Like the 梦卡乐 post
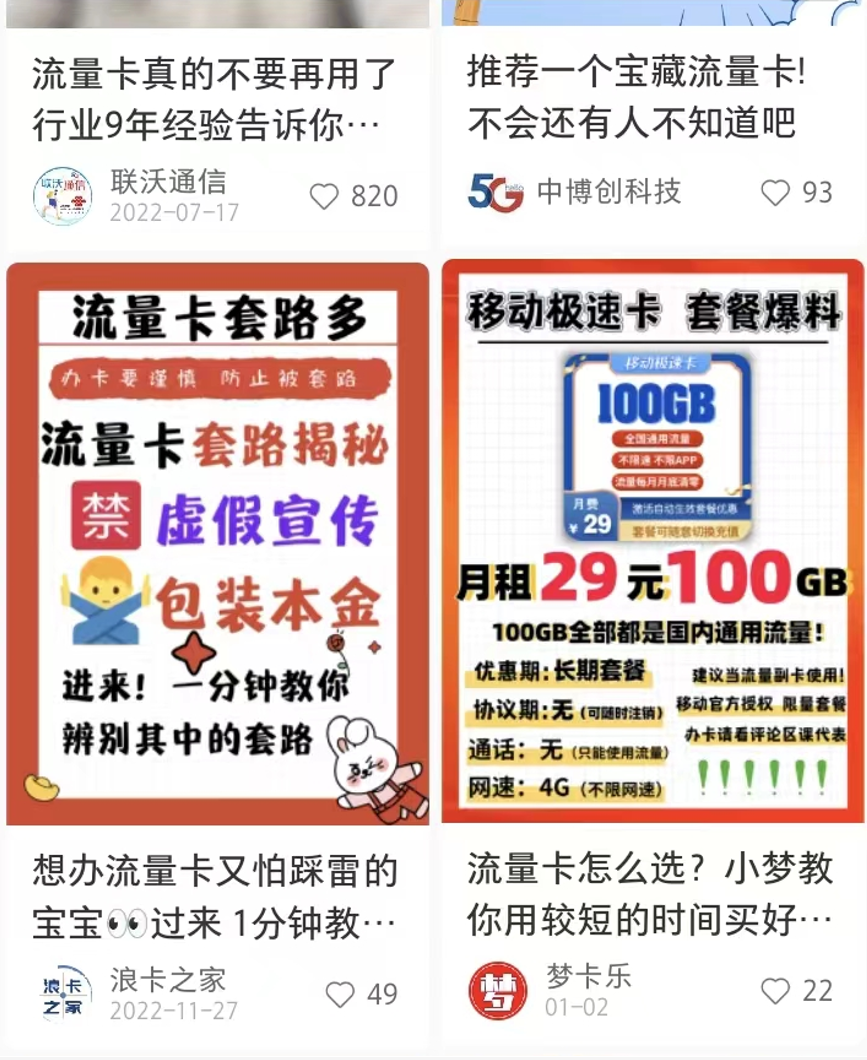 click(x=775, y=991)
